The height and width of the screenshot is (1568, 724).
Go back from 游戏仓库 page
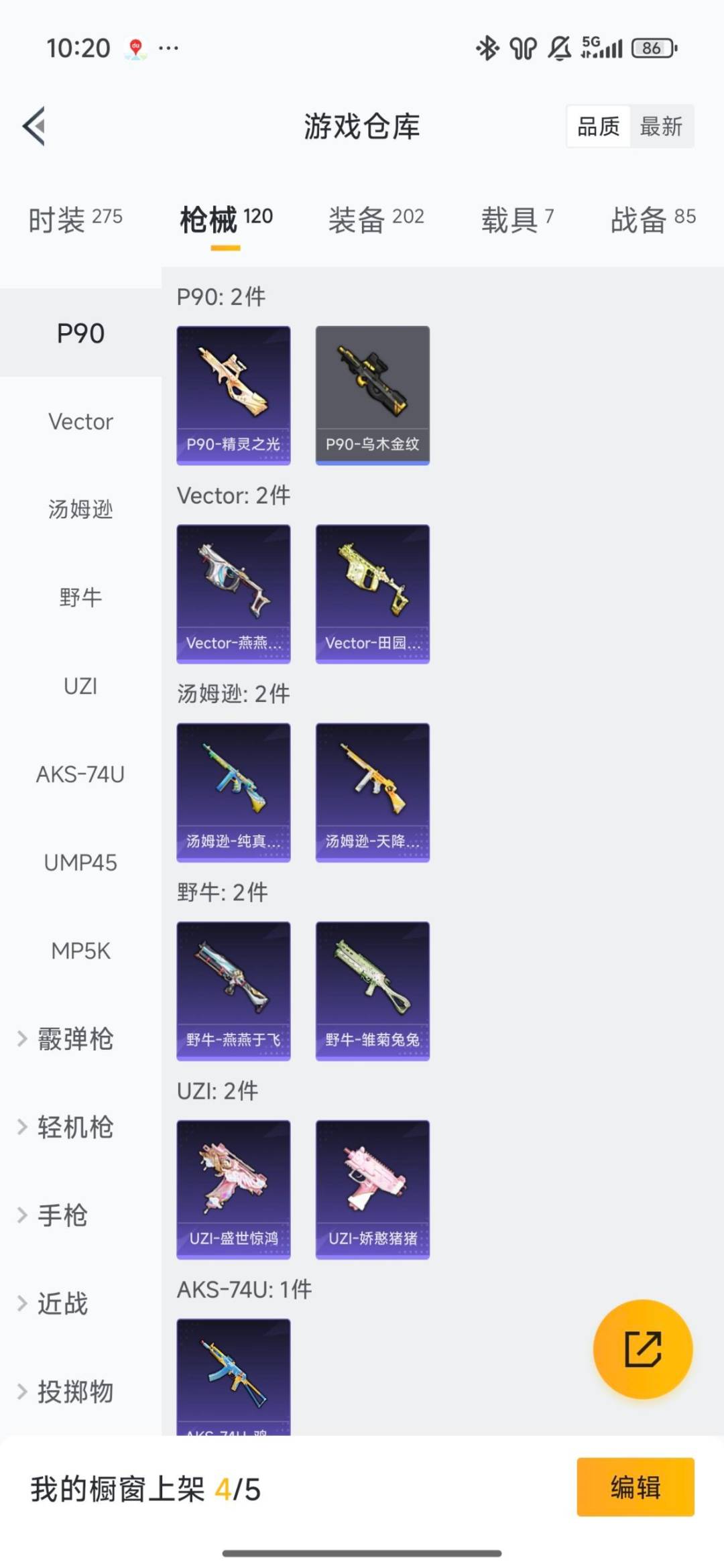pos(35,126)
